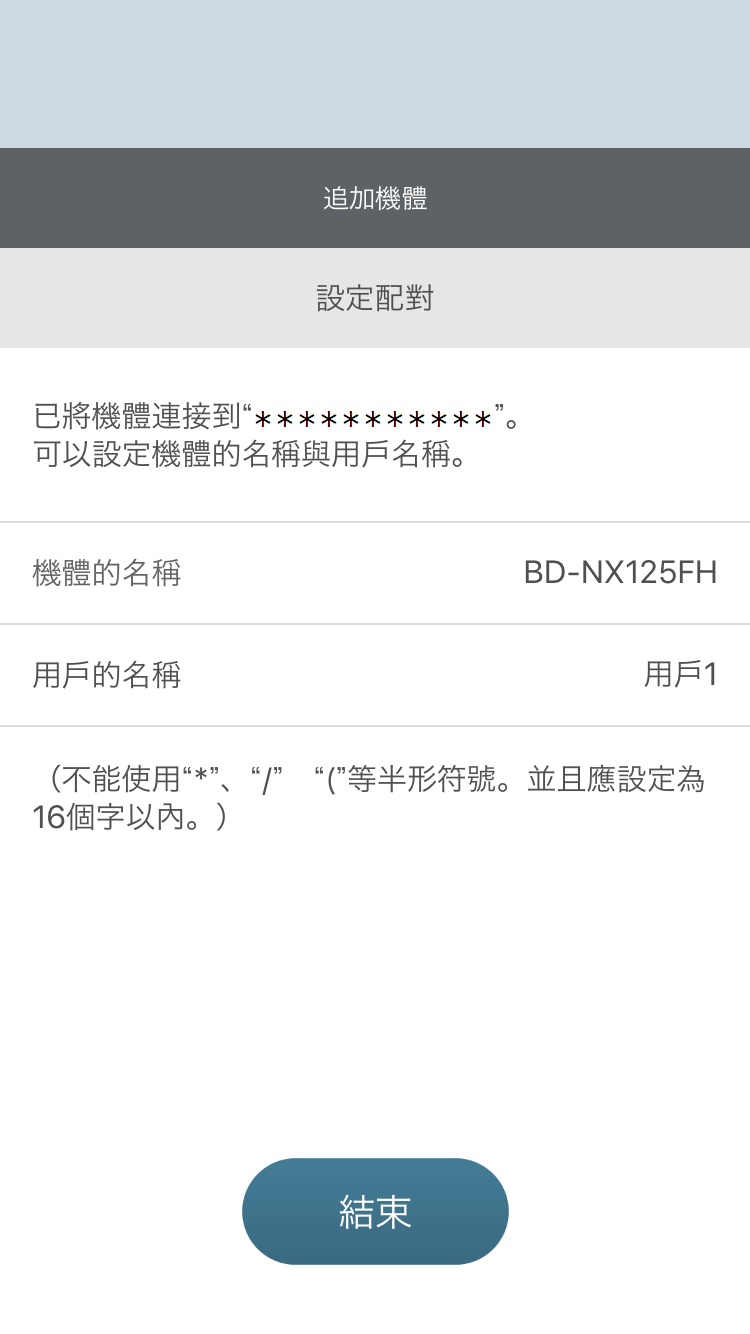Screen dimensions: 750x1334
Task: Tap the 結束 button to finish
Action: pos(375,1211)
